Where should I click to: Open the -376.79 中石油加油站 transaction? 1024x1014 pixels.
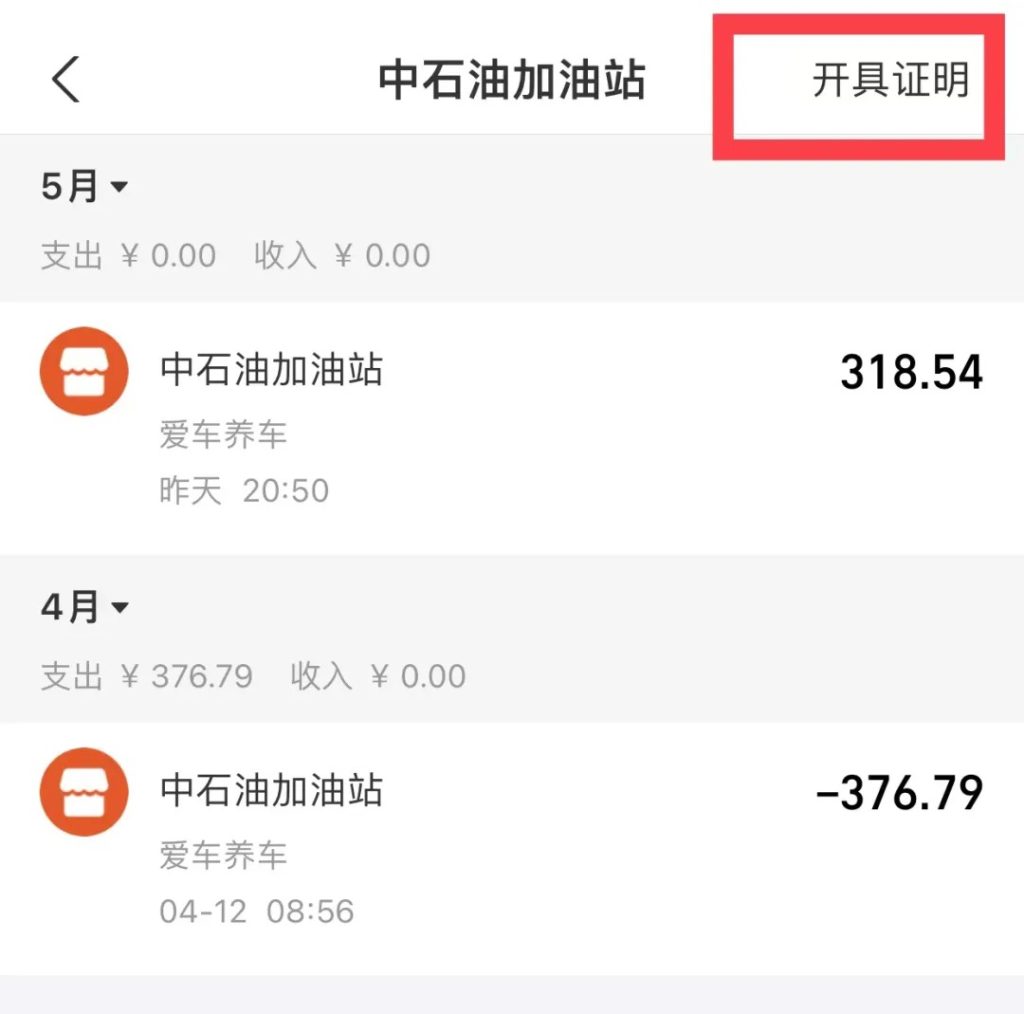512,848
